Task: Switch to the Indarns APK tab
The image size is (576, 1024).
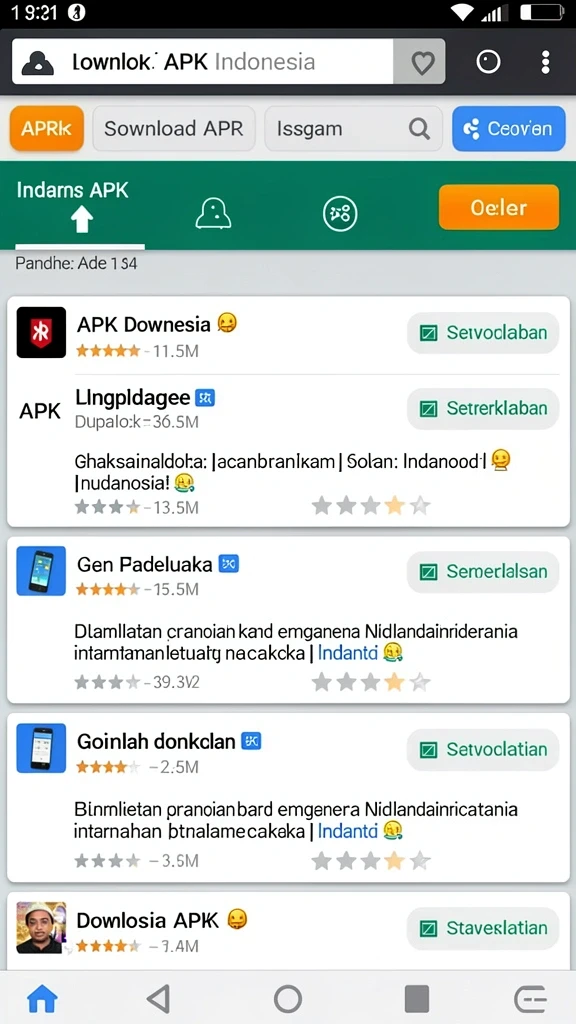Action: 80,208
